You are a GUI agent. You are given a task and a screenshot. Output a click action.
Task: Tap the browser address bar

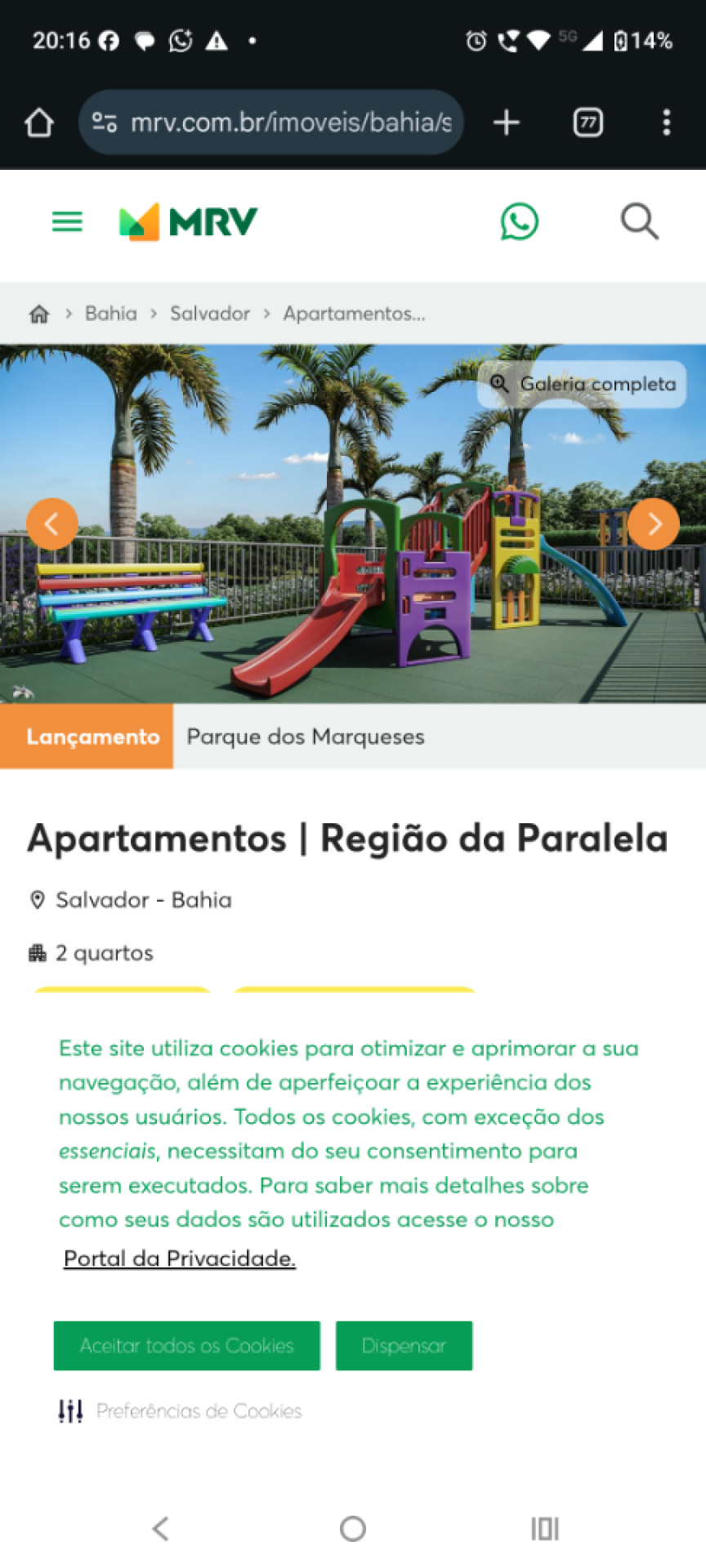pos(271,122)
